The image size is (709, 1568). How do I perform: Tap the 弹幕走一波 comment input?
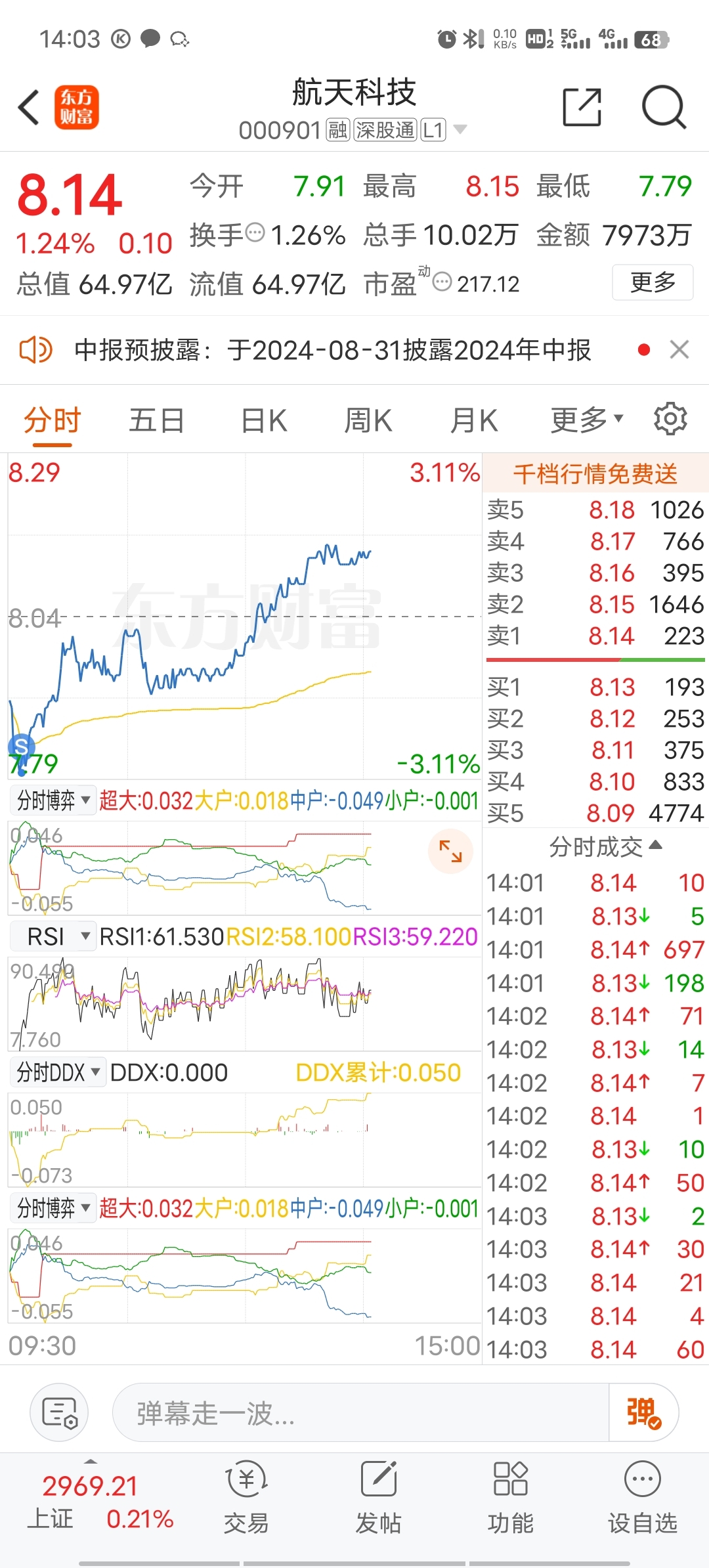coord(360,1412)
